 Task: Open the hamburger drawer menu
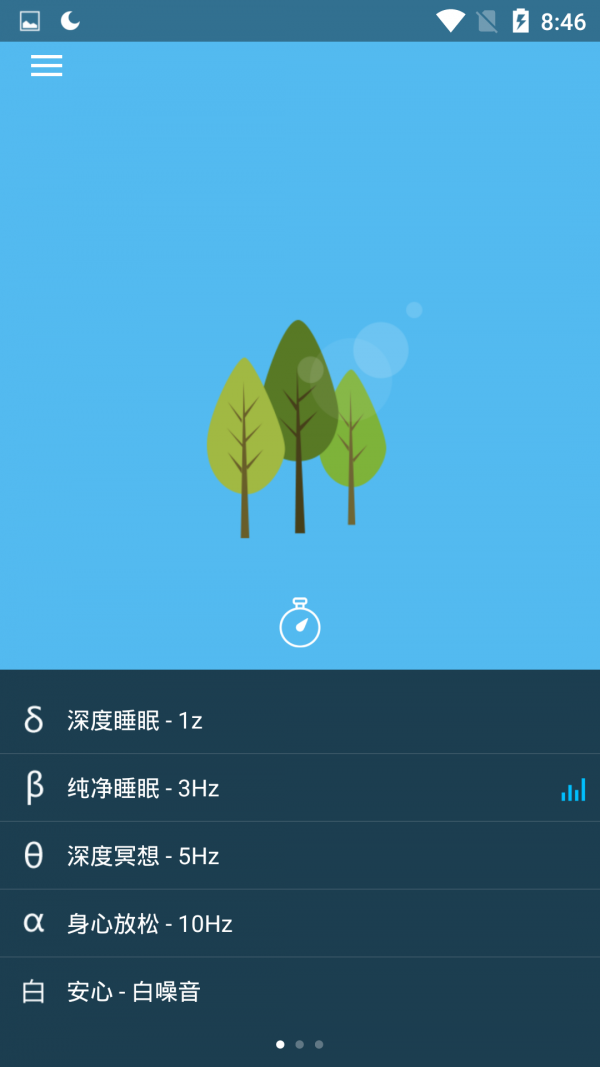click(x=46, y=65)
